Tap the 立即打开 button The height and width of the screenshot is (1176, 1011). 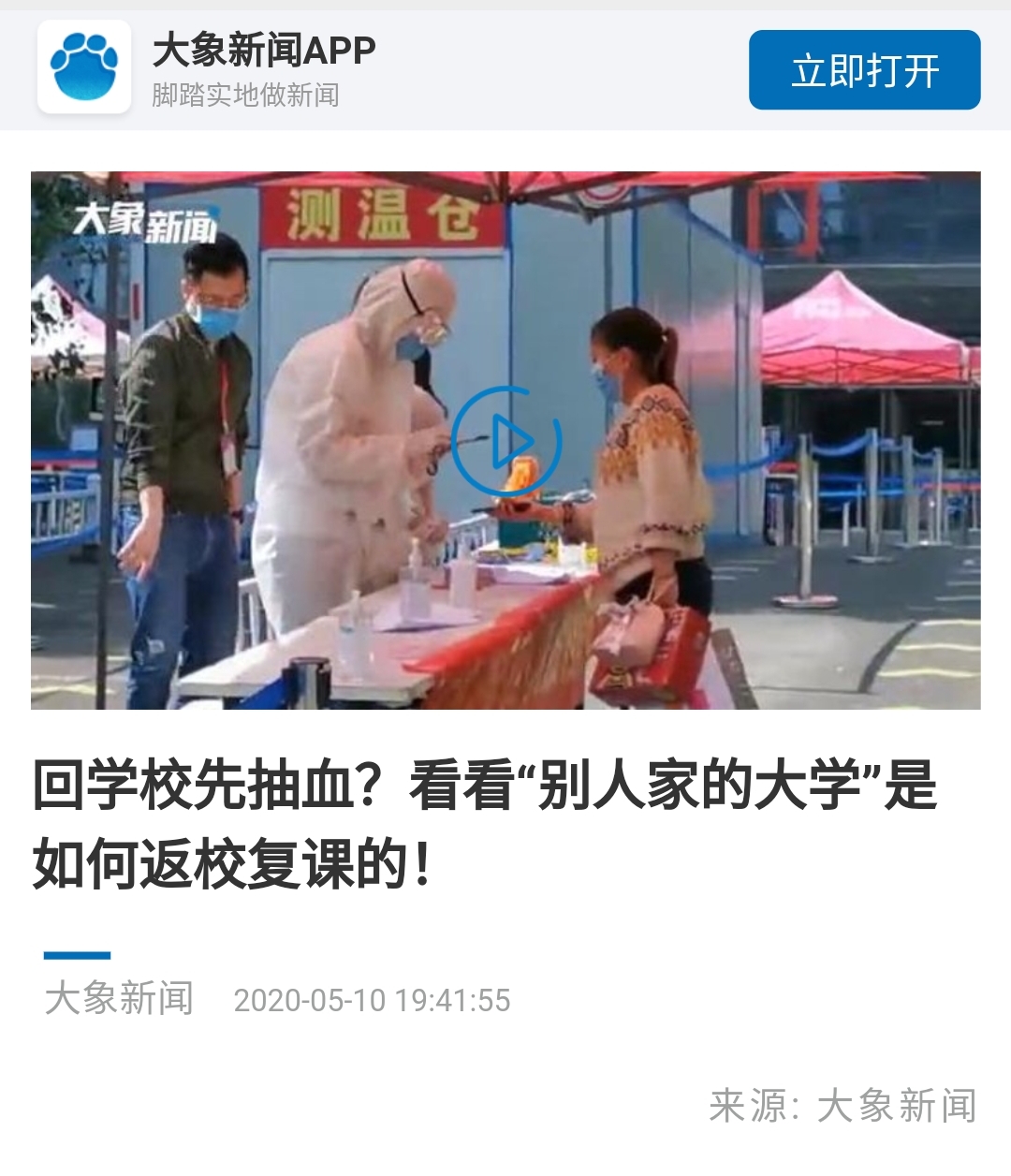click(x=864, y=70)
